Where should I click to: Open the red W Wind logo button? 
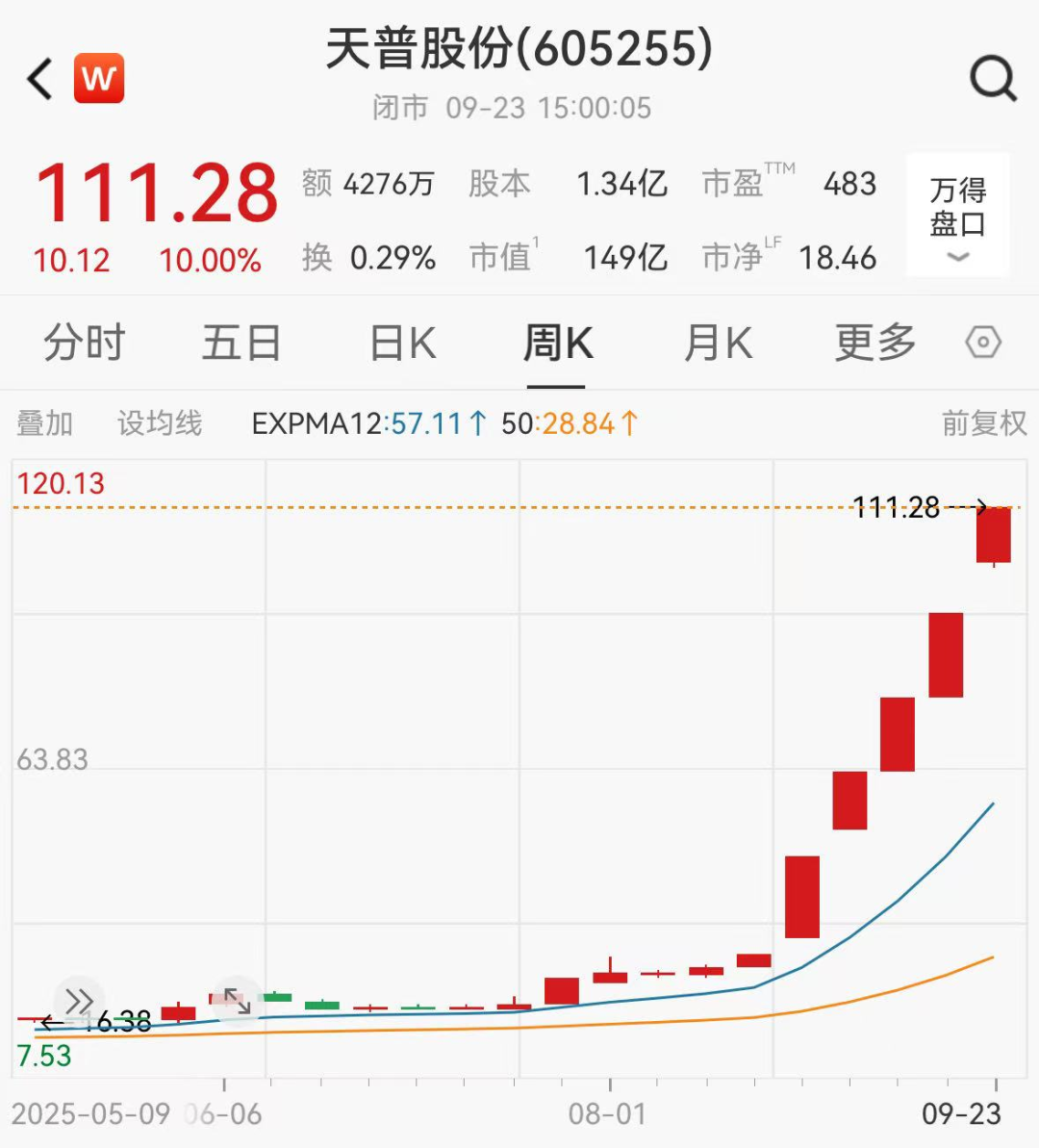99,79
